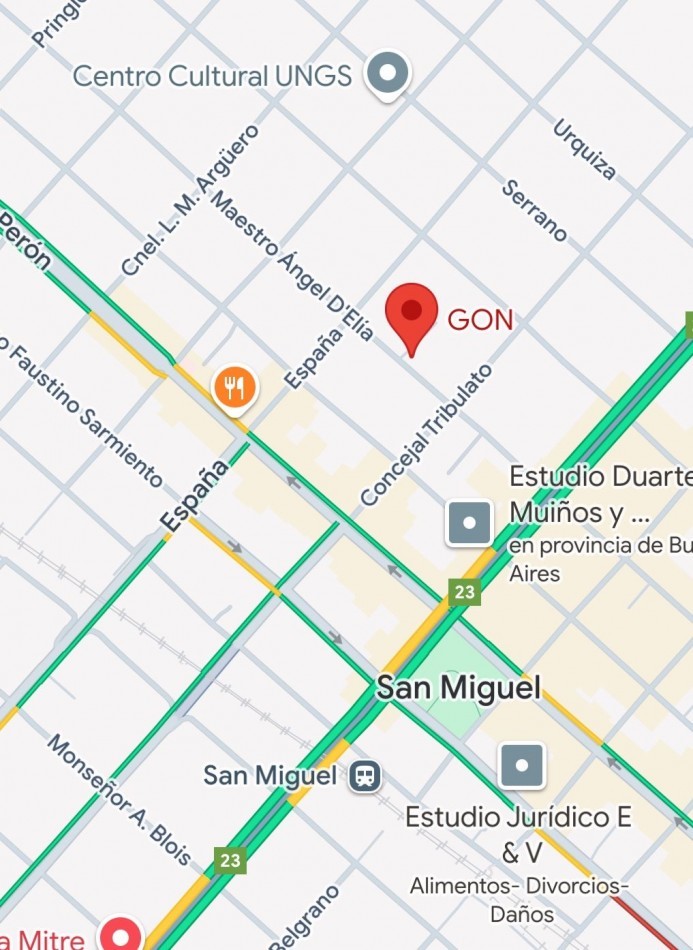Screen dimensions: 693x950
Task: Tap the orange restaurant pin near España
Action: (x=235, y=387)
